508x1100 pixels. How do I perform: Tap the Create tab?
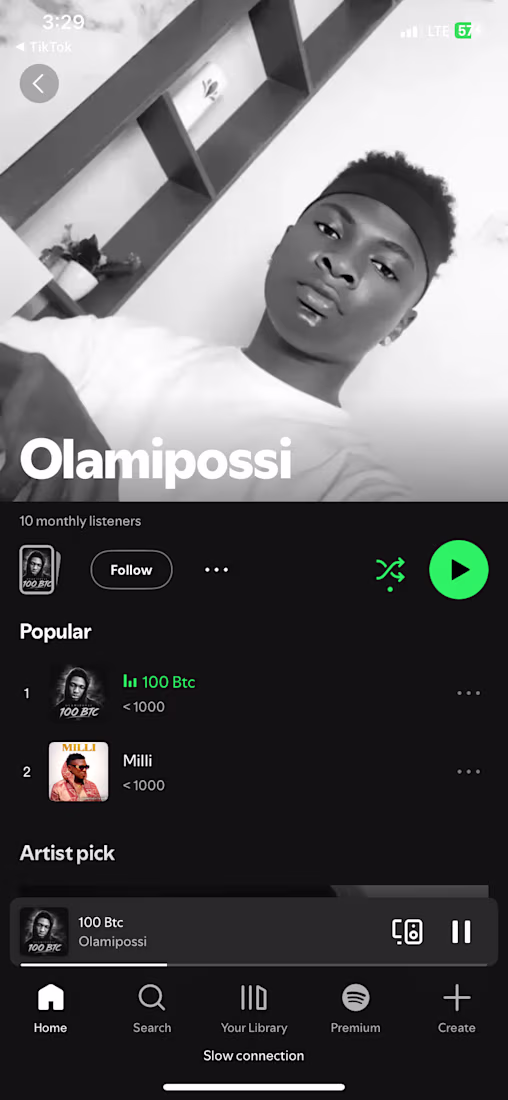[457, 1009]
